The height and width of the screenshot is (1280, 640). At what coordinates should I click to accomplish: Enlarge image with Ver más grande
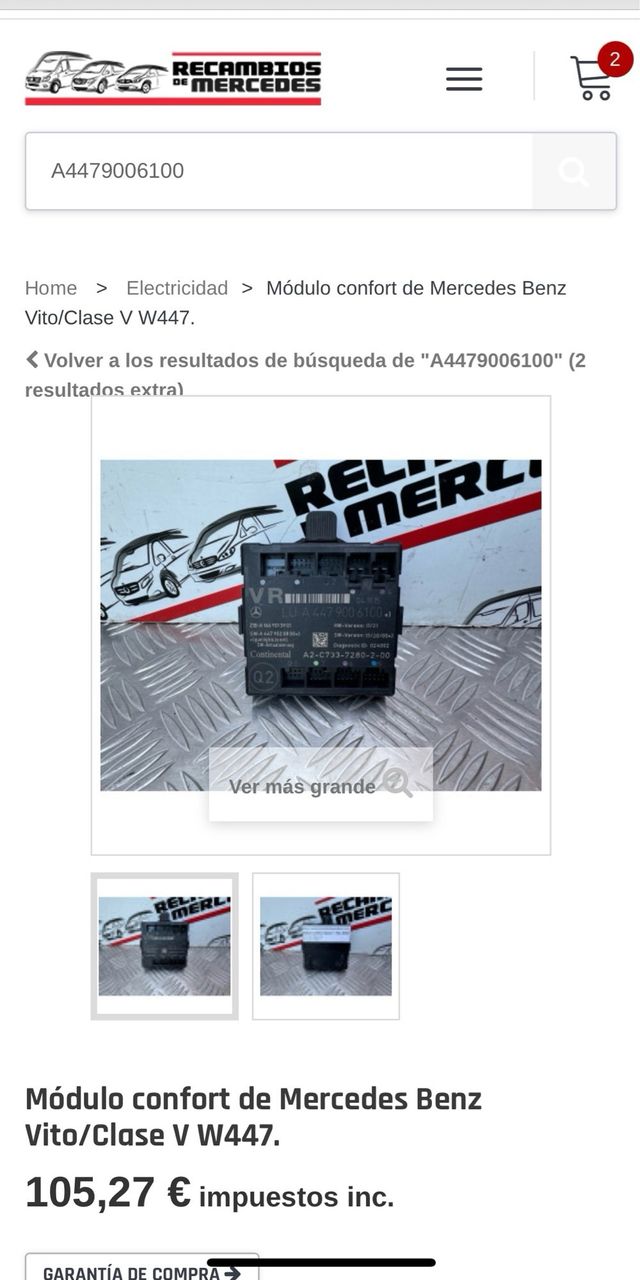click(320, 786)
